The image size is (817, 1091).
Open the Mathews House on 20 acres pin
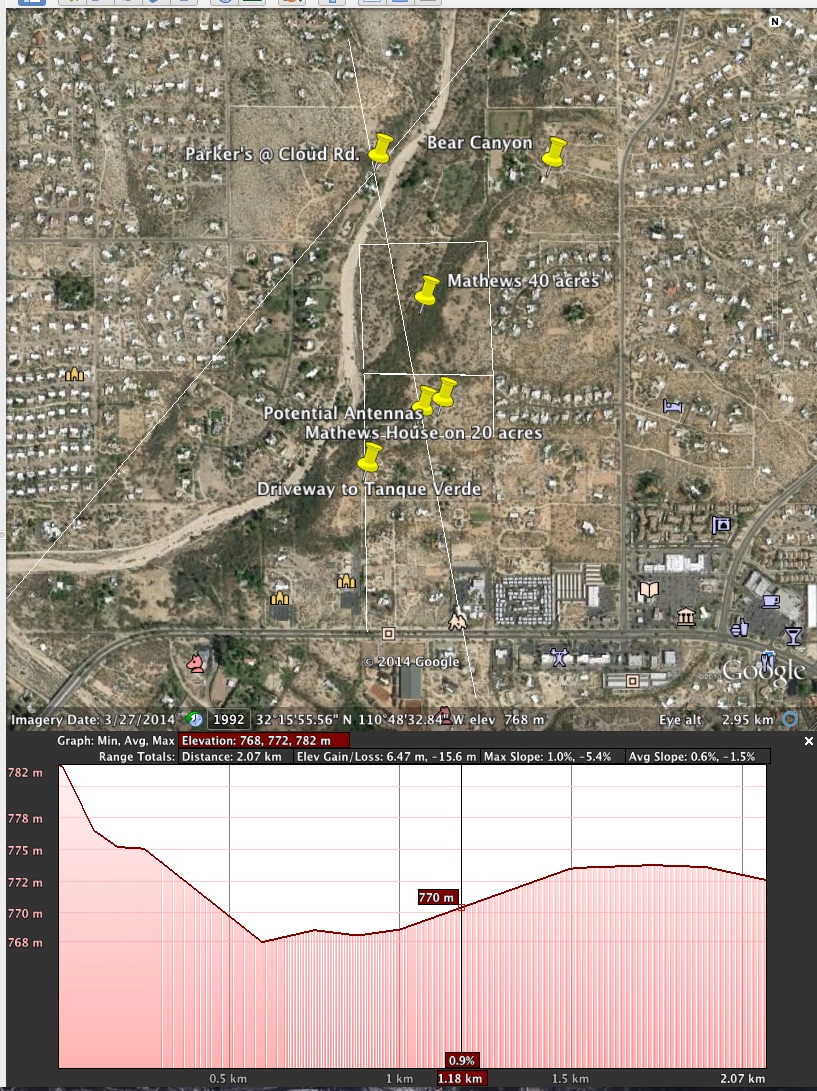pyautogui.click(x=444, y=394)
